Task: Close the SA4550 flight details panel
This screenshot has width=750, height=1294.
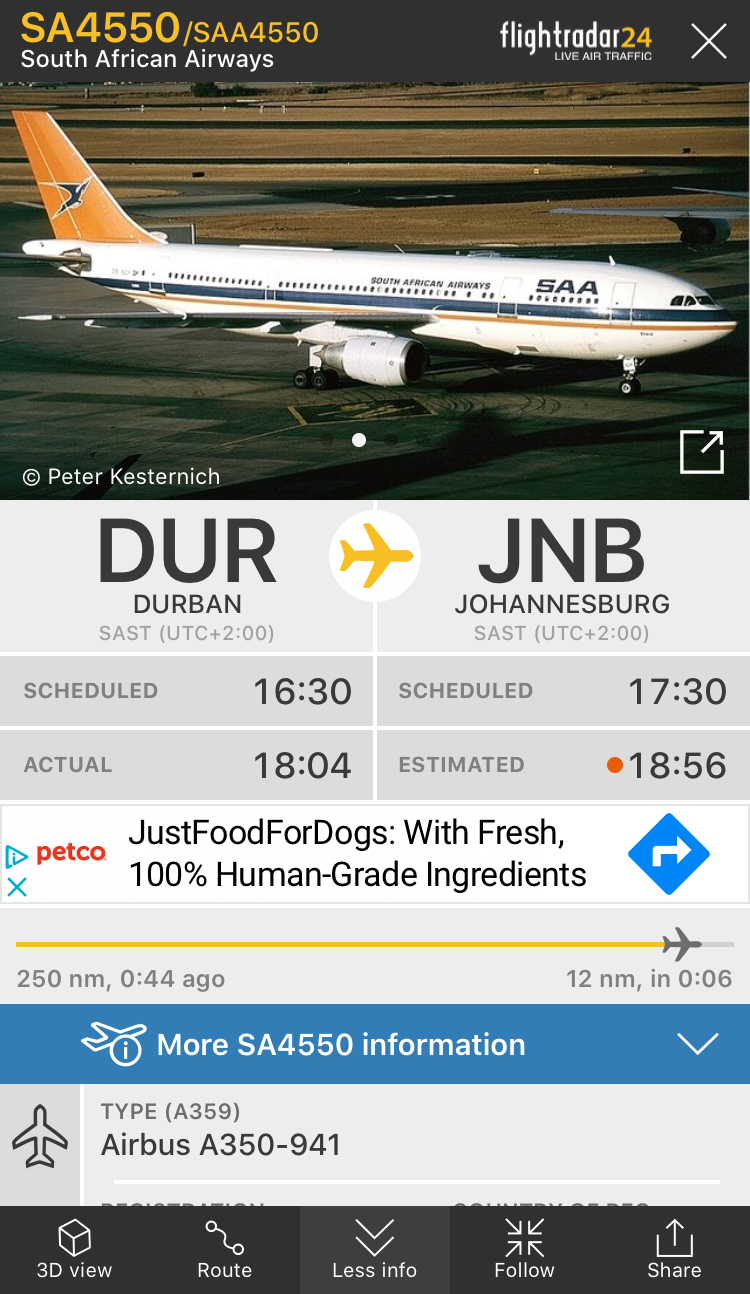Action: coord(709,41)
